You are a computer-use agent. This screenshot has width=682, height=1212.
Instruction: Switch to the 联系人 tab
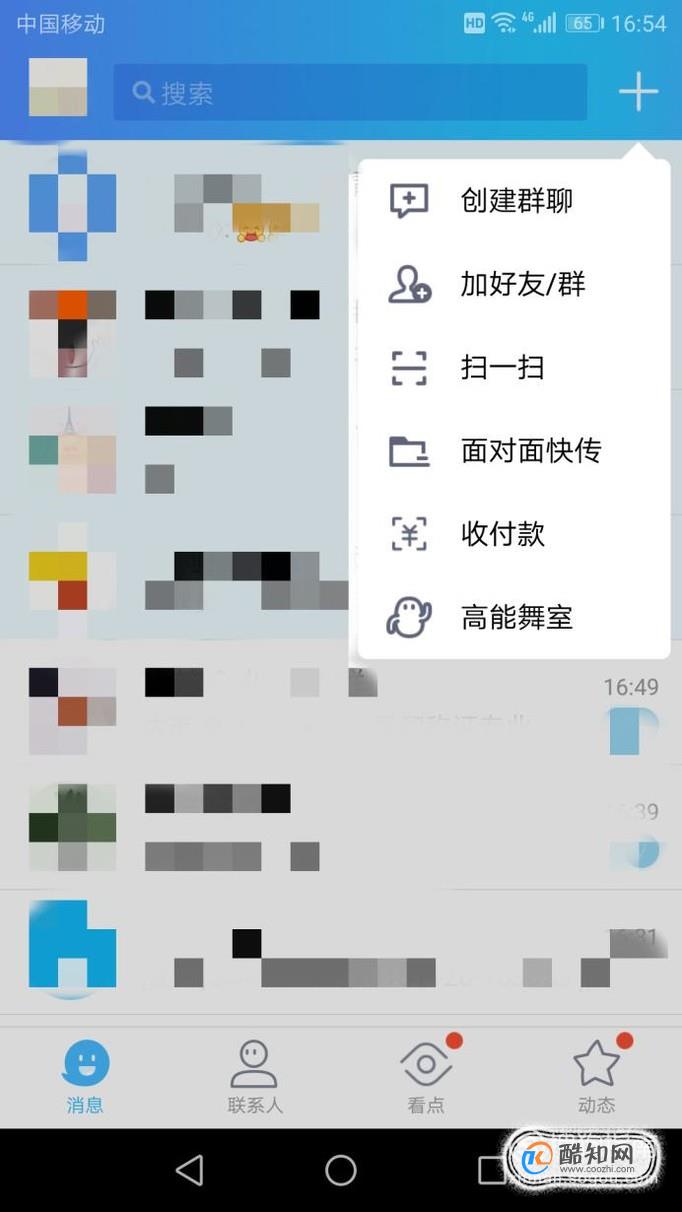click(255, 1077)
